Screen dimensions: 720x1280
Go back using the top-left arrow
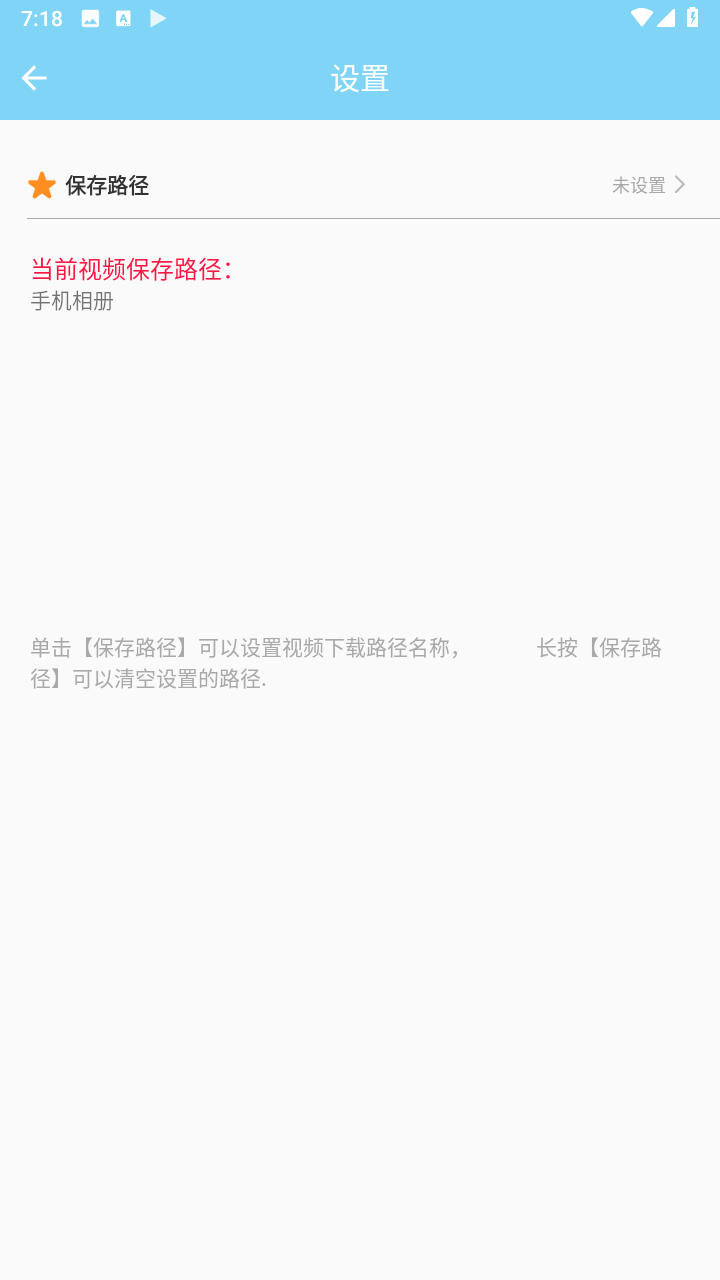tap(34, 78)
